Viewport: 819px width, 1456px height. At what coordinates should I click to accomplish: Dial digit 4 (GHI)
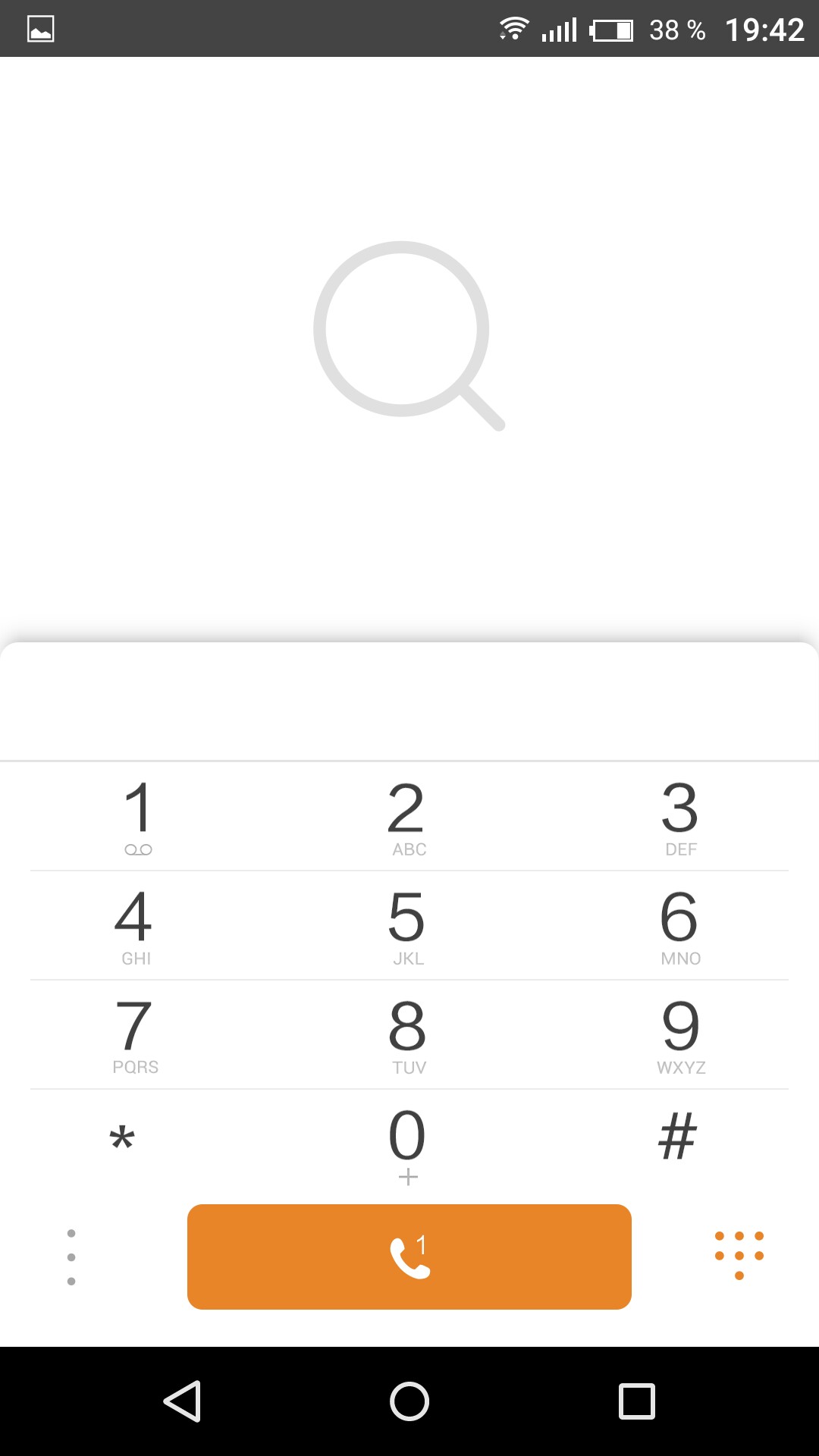coord(136,926)
